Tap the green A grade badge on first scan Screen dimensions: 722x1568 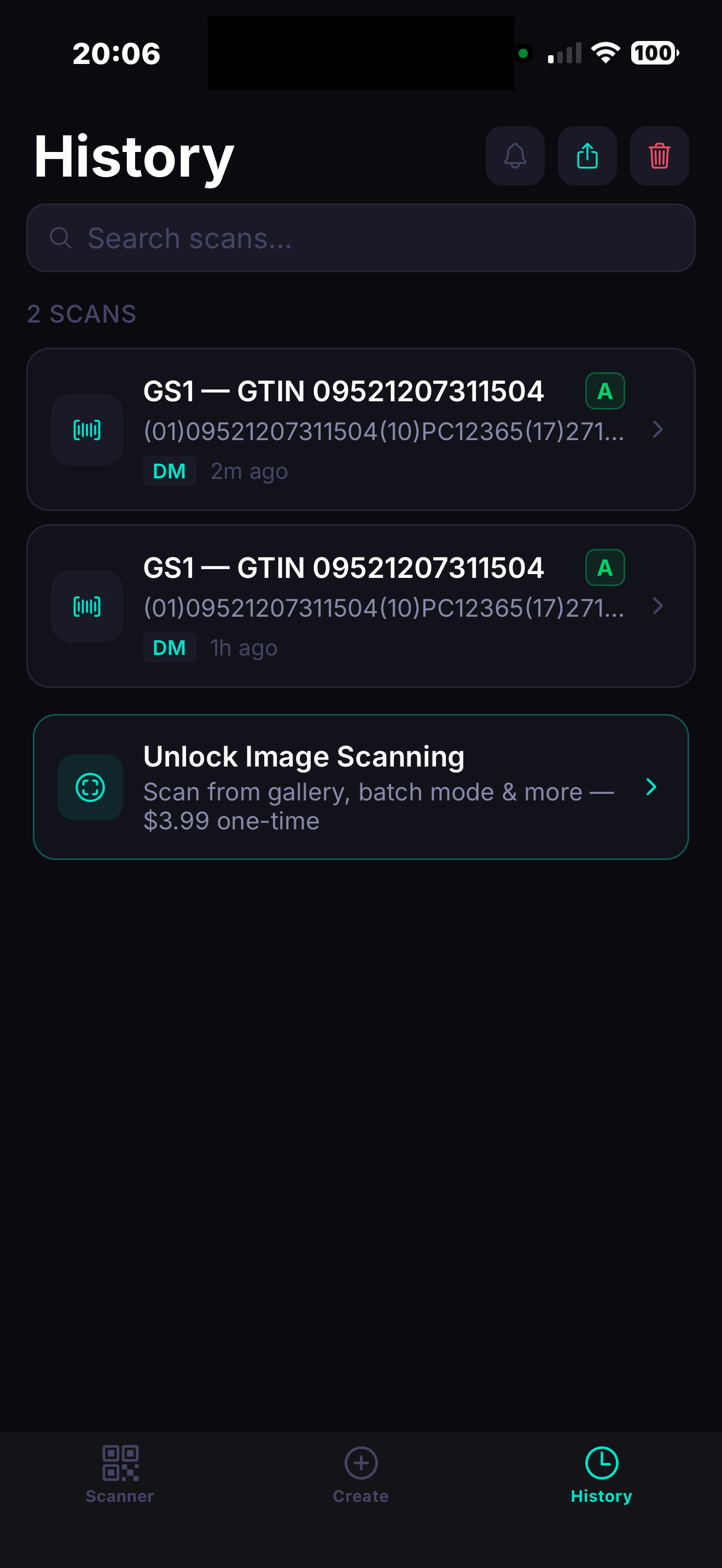(x=604, y=390)
